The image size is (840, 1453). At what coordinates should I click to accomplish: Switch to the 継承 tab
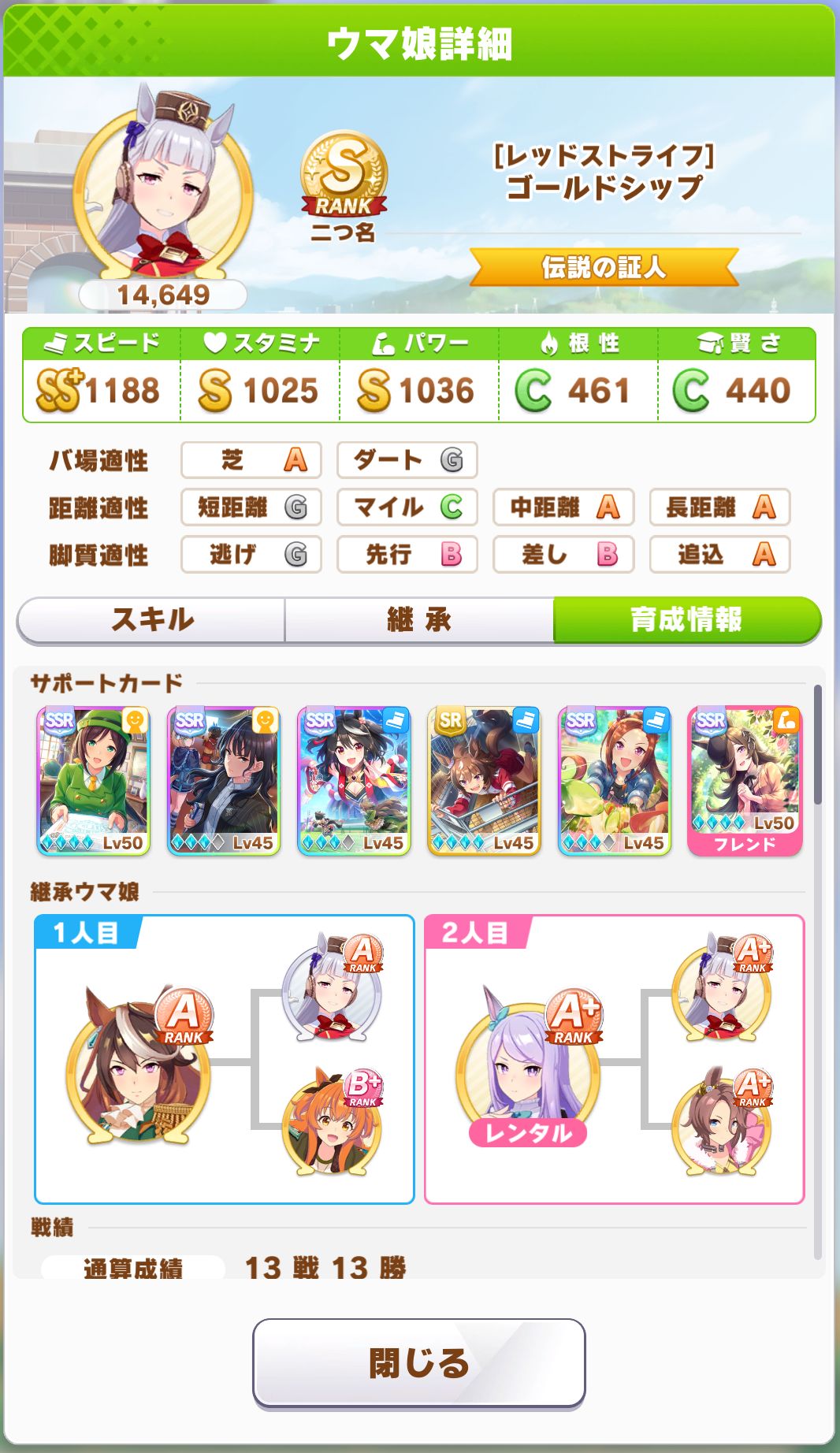[x=418, y=620]
